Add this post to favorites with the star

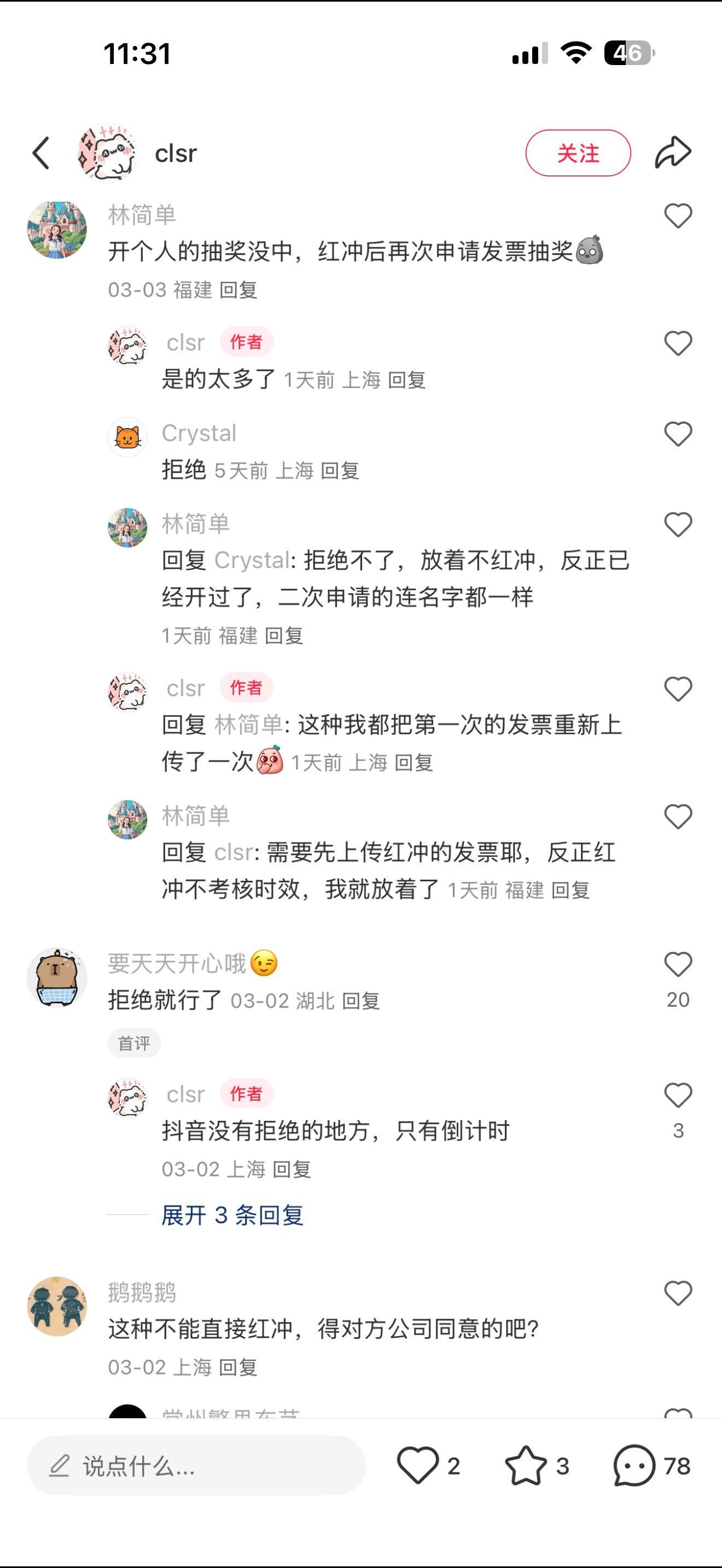point(526,1466)
